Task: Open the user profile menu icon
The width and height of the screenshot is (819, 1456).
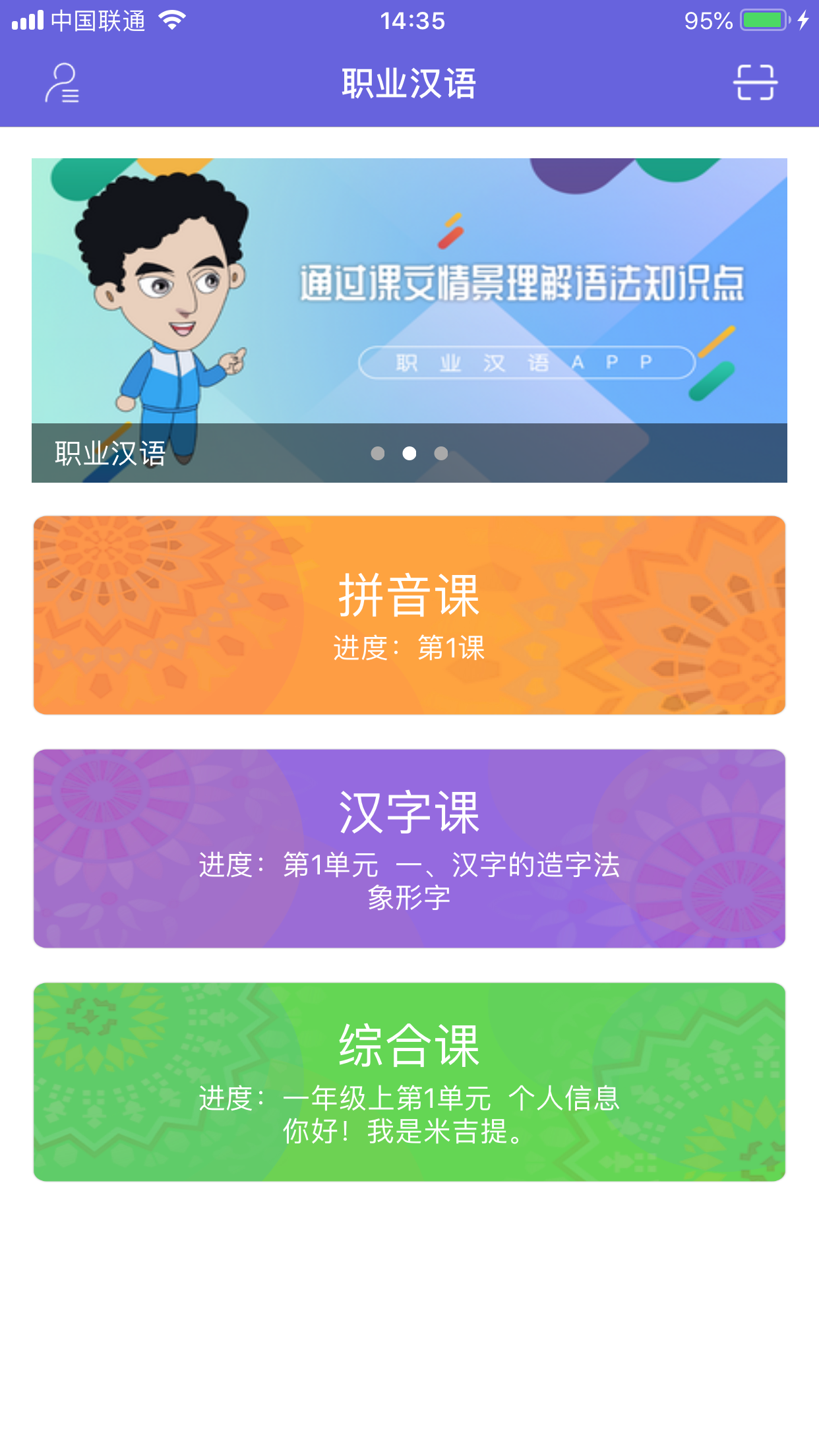Action: point(62,83)
